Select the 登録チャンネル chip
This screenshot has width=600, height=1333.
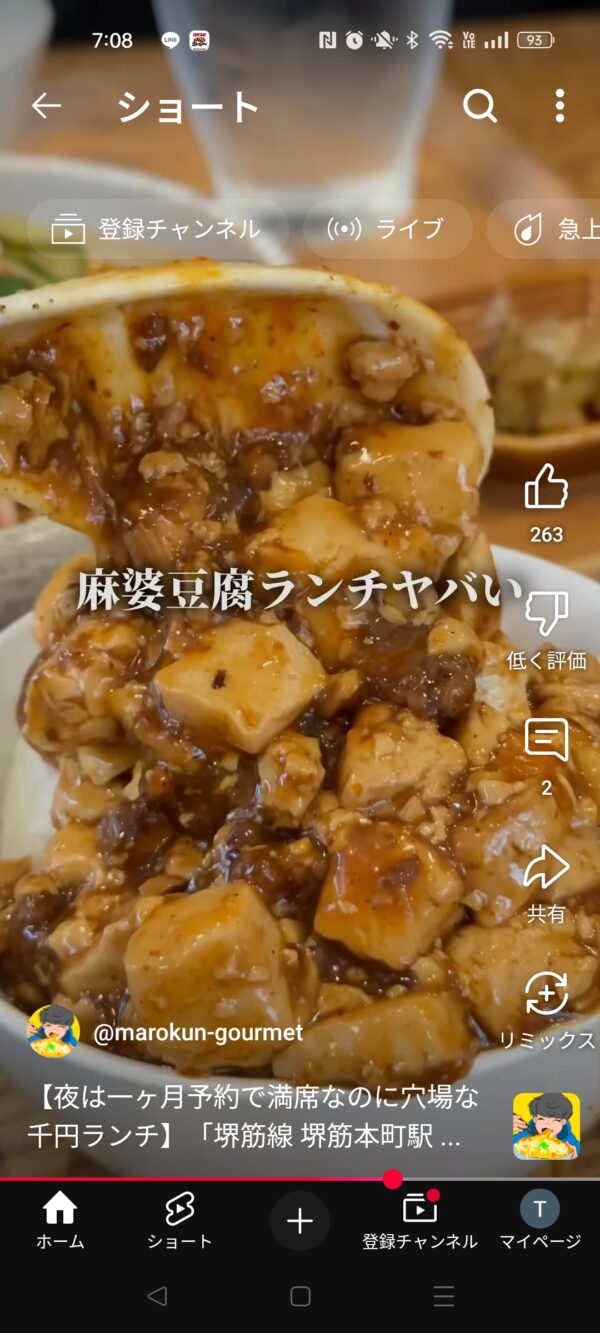coord(158,229)
